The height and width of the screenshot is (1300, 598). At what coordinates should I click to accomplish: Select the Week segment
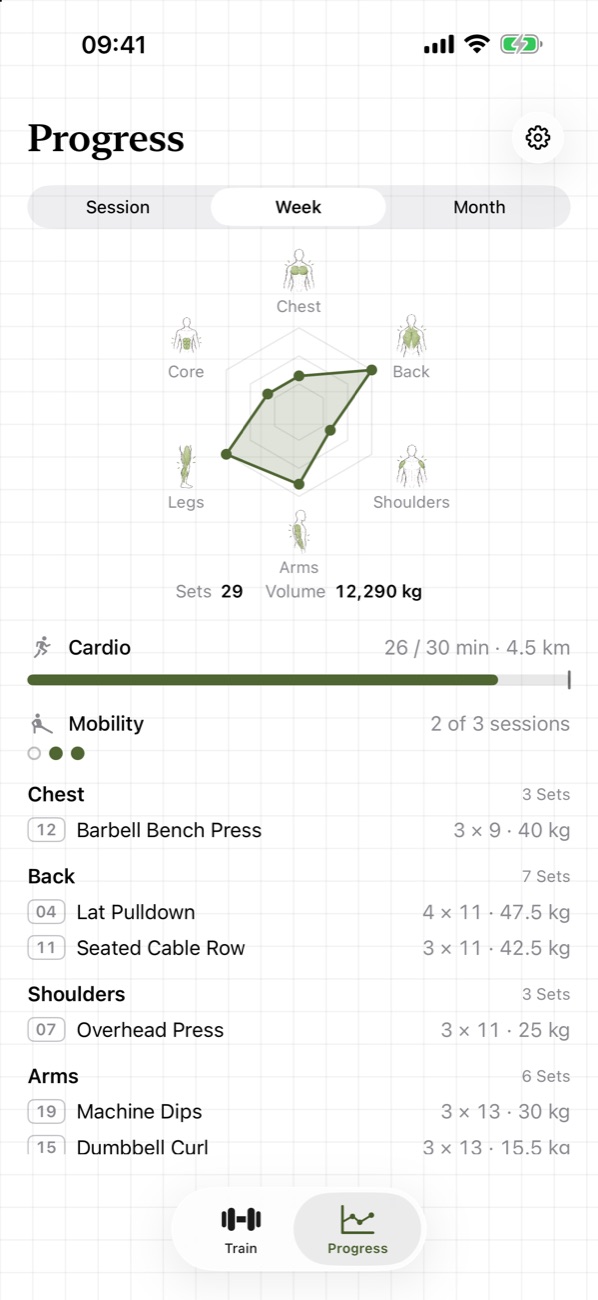[298, 207]
